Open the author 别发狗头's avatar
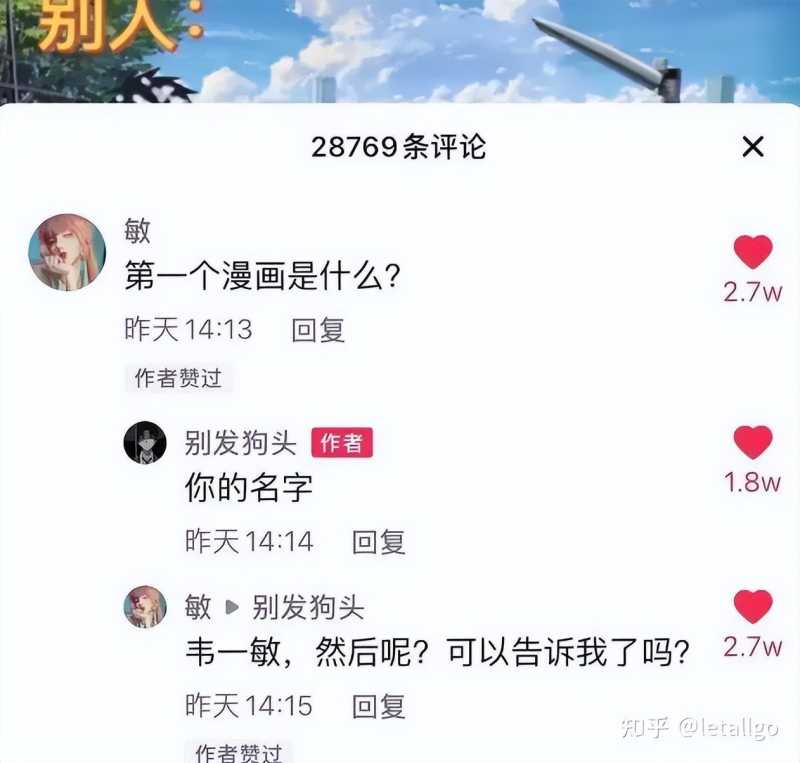800x763 pixels. [x=145, y=442]
